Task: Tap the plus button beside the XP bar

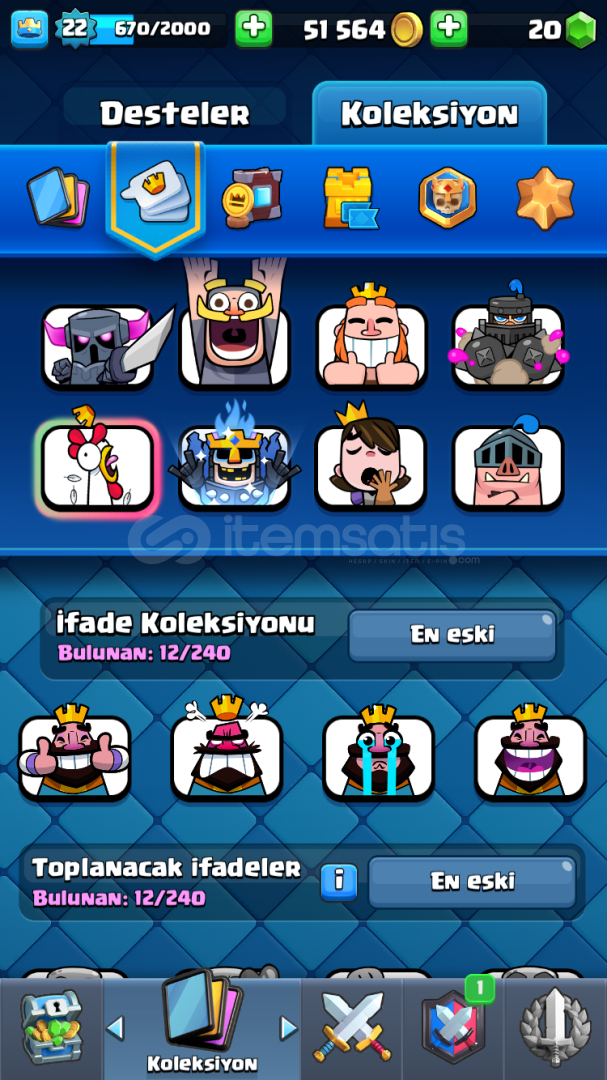Action: tap(254, 29)
